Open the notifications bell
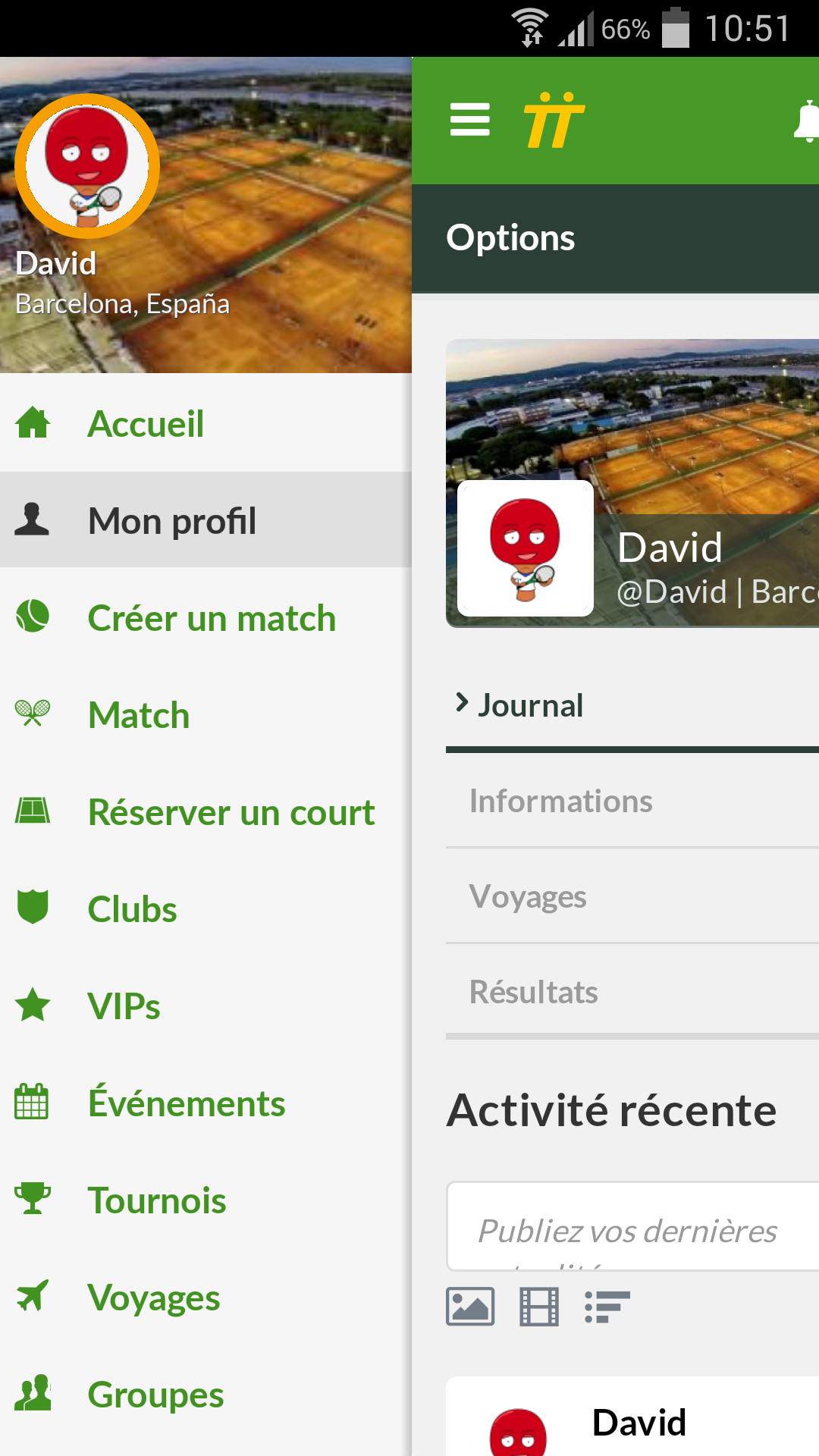Screen dimensions: 819x1456 pos(805,121)
